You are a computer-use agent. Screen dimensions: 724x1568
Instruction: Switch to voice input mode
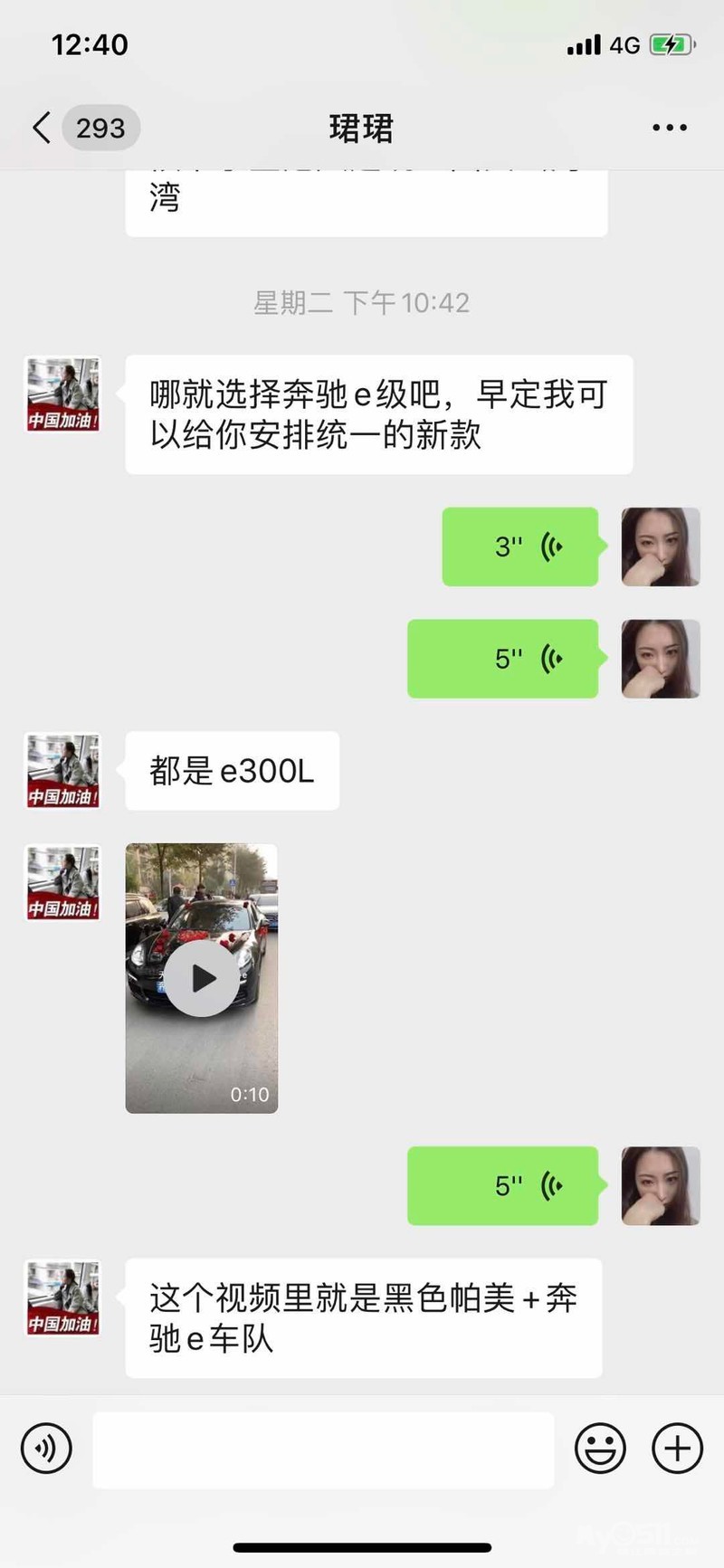46,1449
